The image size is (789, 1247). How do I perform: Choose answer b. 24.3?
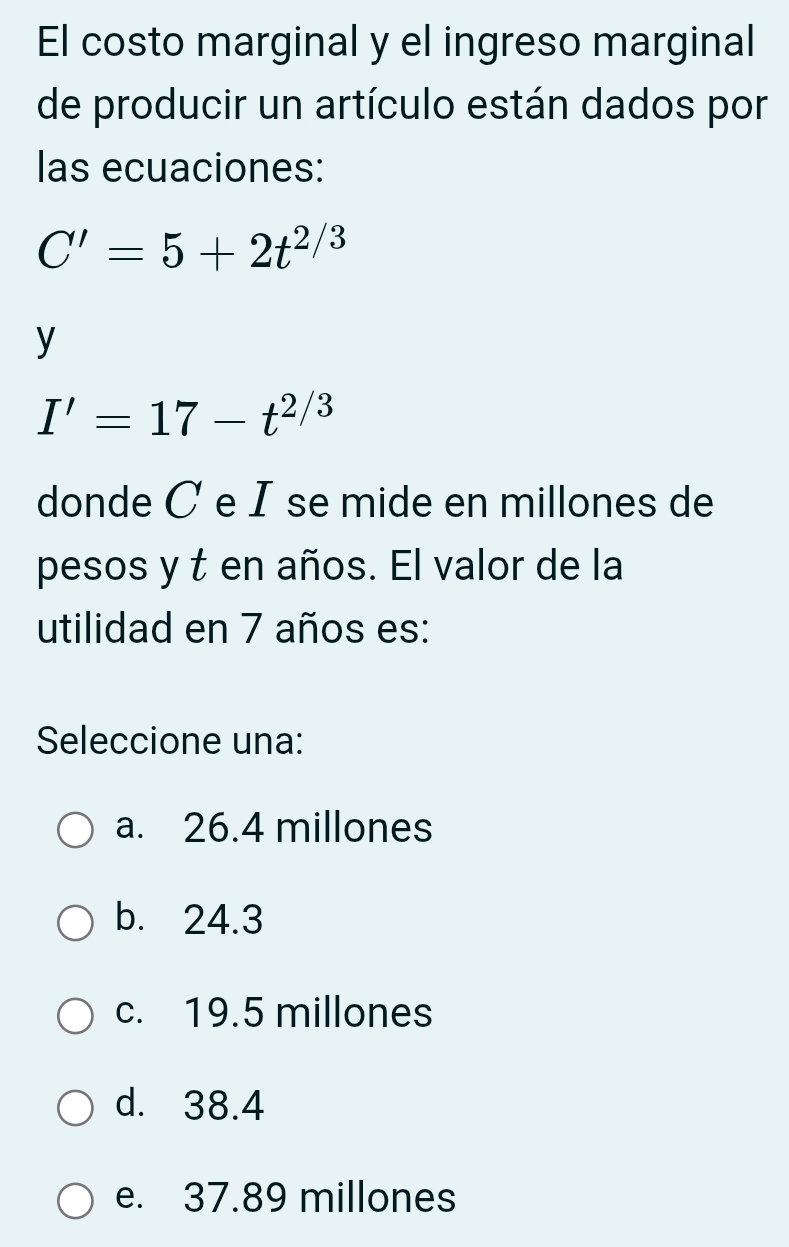[76, 922]
